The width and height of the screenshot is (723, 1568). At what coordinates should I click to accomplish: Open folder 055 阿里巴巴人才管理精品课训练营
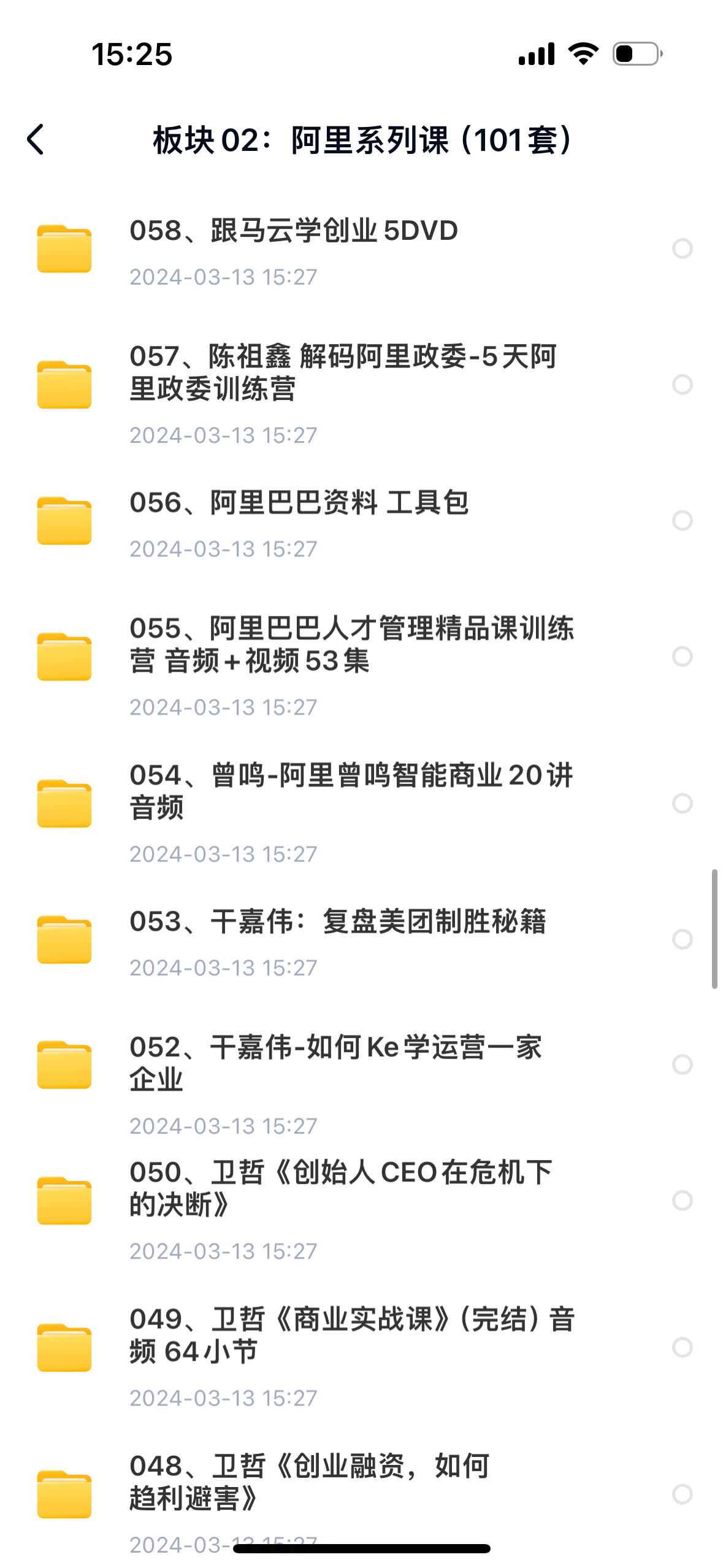click(x=351, y=644)
